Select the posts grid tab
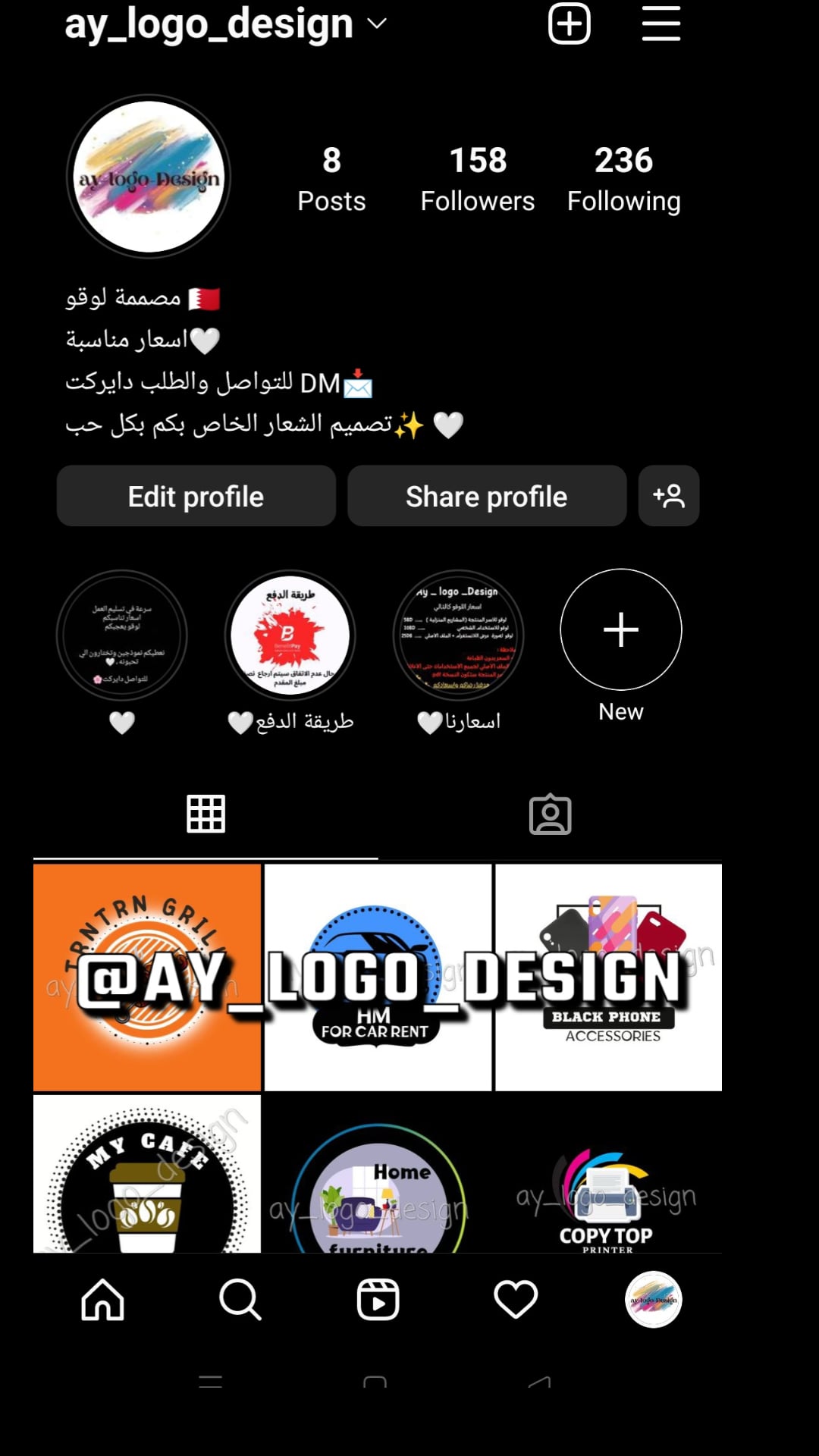Viewport: 819px width, 1456px height. coord(206,815)
